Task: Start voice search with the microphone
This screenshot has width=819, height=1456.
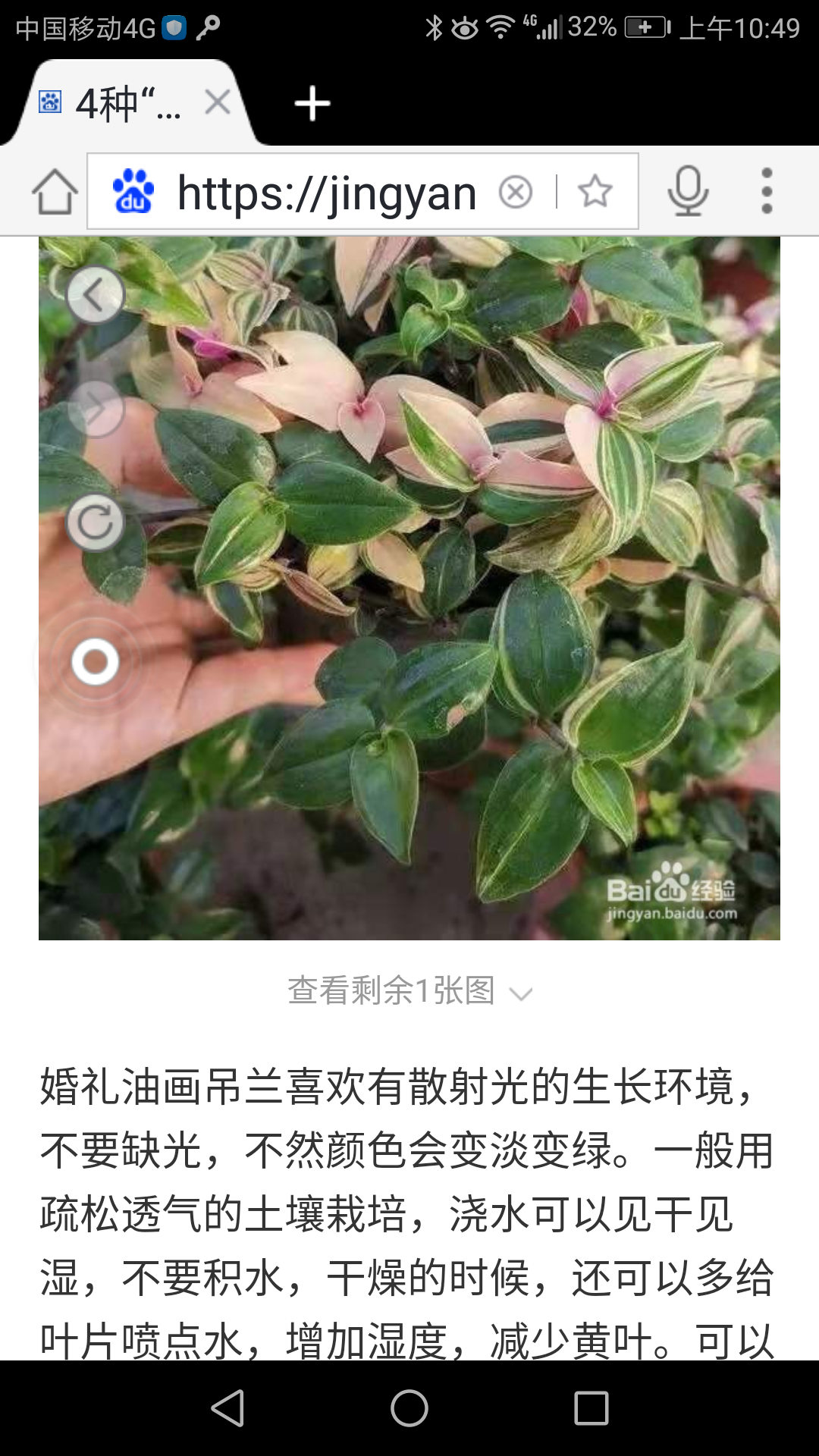Action: coord(688,191)
